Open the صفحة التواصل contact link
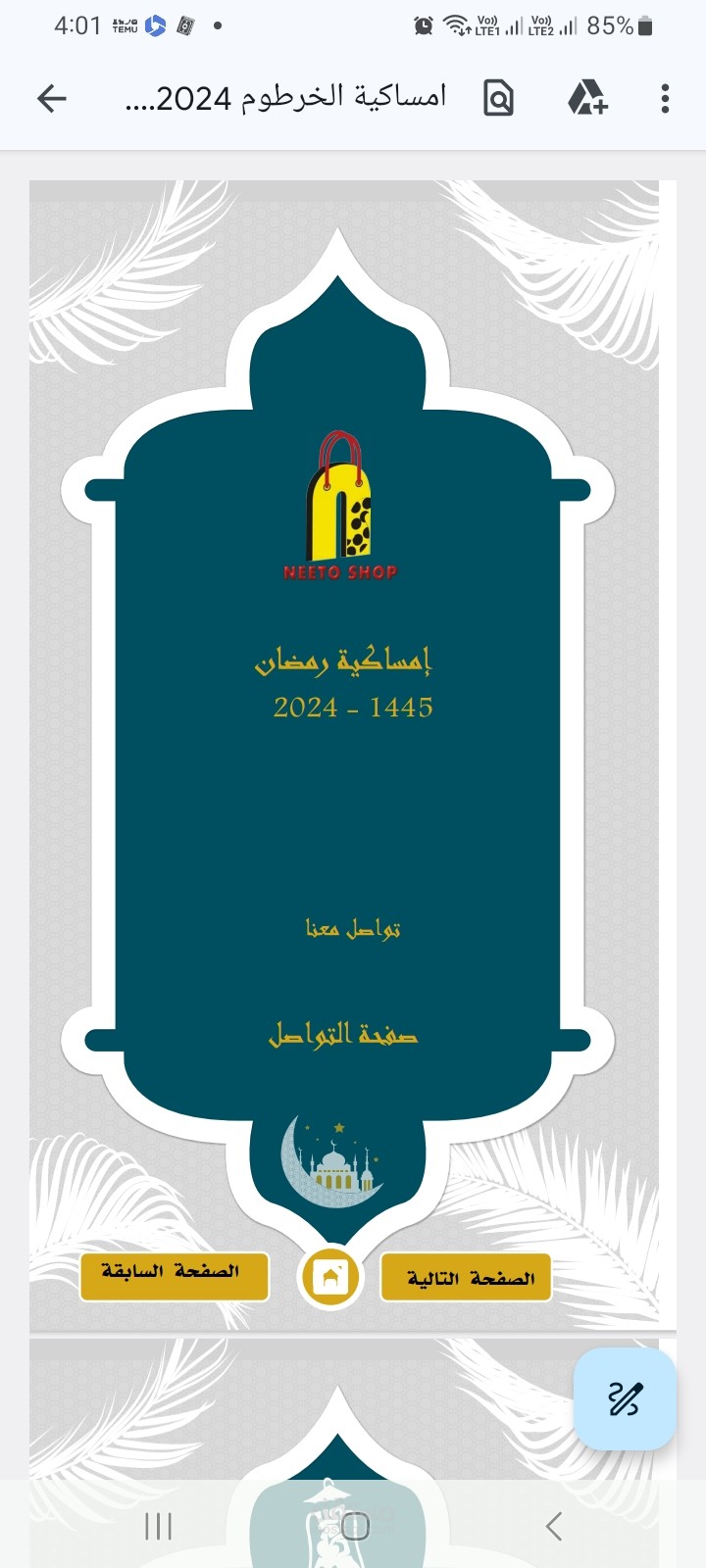The width and height of the screenshot is (706, 1568). 348,1032
